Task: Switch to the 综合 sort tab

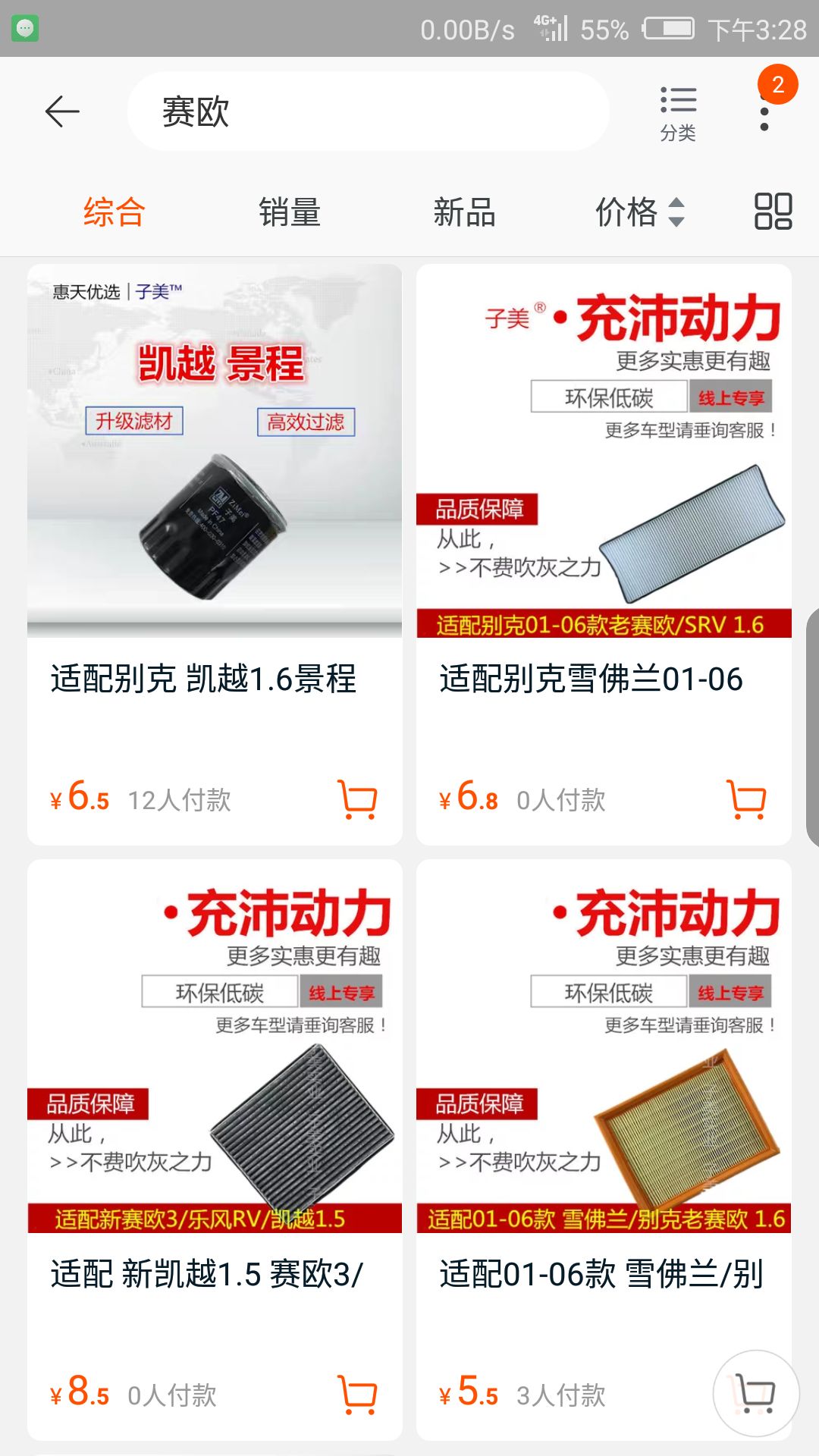Action: [114, 212]
